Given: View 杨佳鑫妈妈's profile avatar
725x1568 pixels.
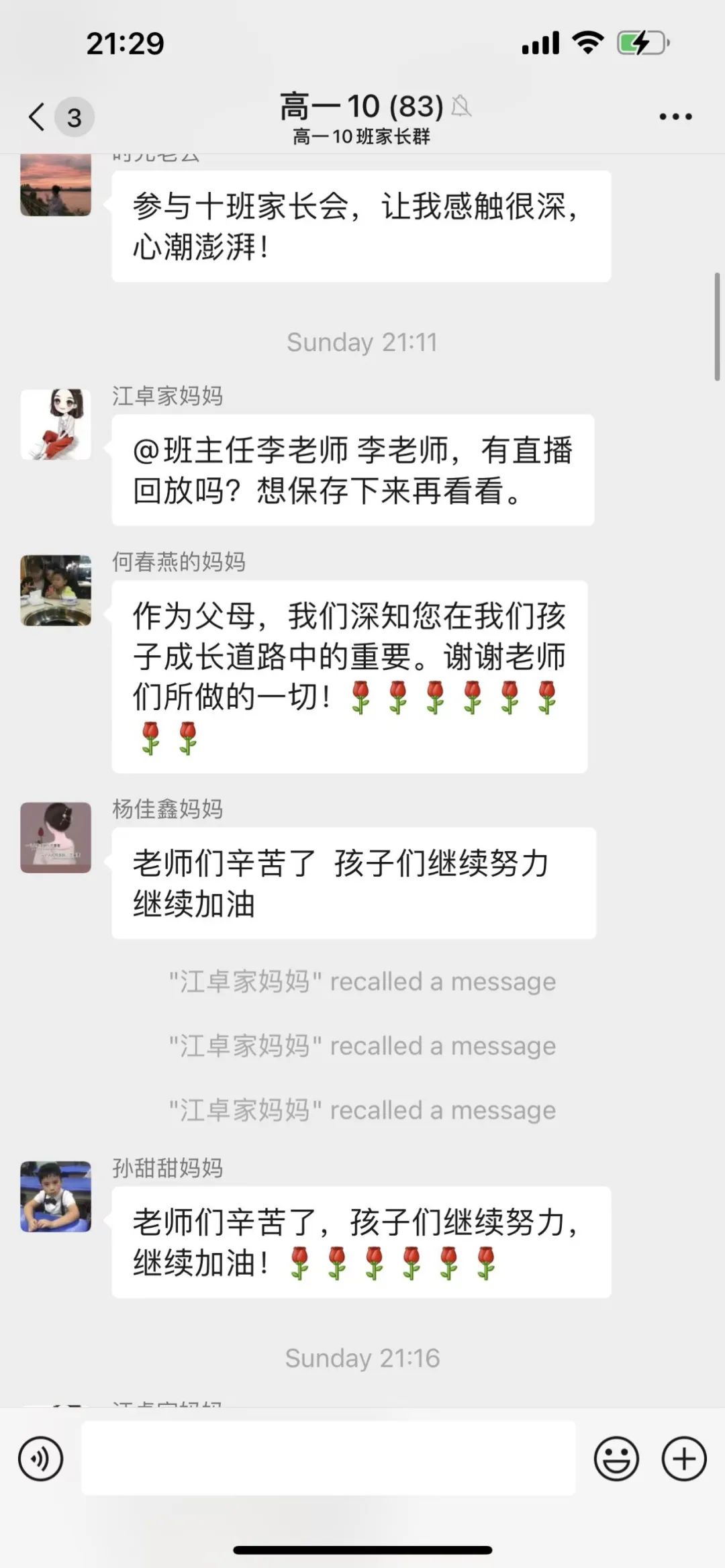Looking at the screenshot, I should pyautogui.click(x=56, y=837).
